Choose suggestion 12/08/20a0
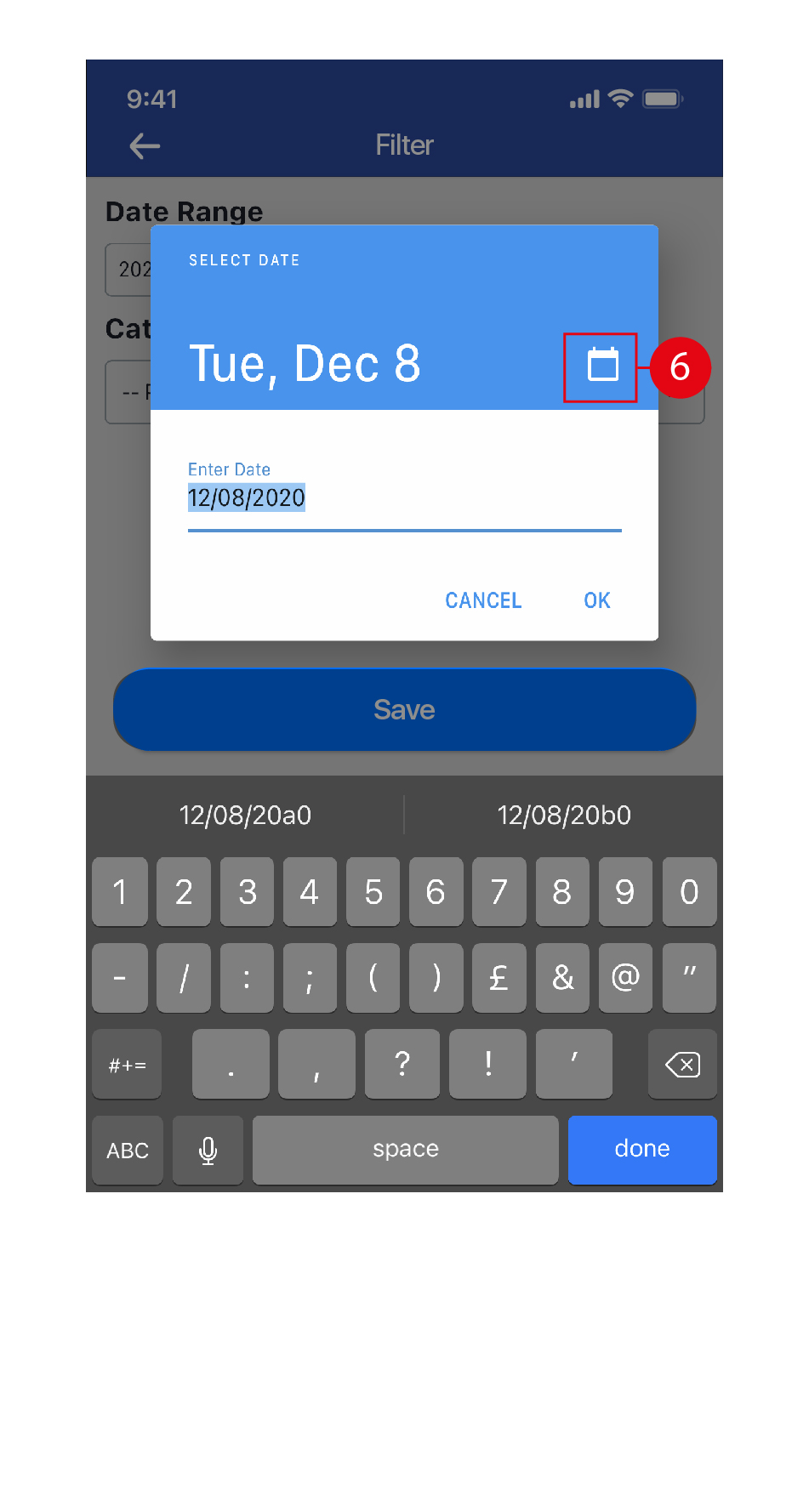This screenshot has height=1512, width=809. (x=245, y=816)
